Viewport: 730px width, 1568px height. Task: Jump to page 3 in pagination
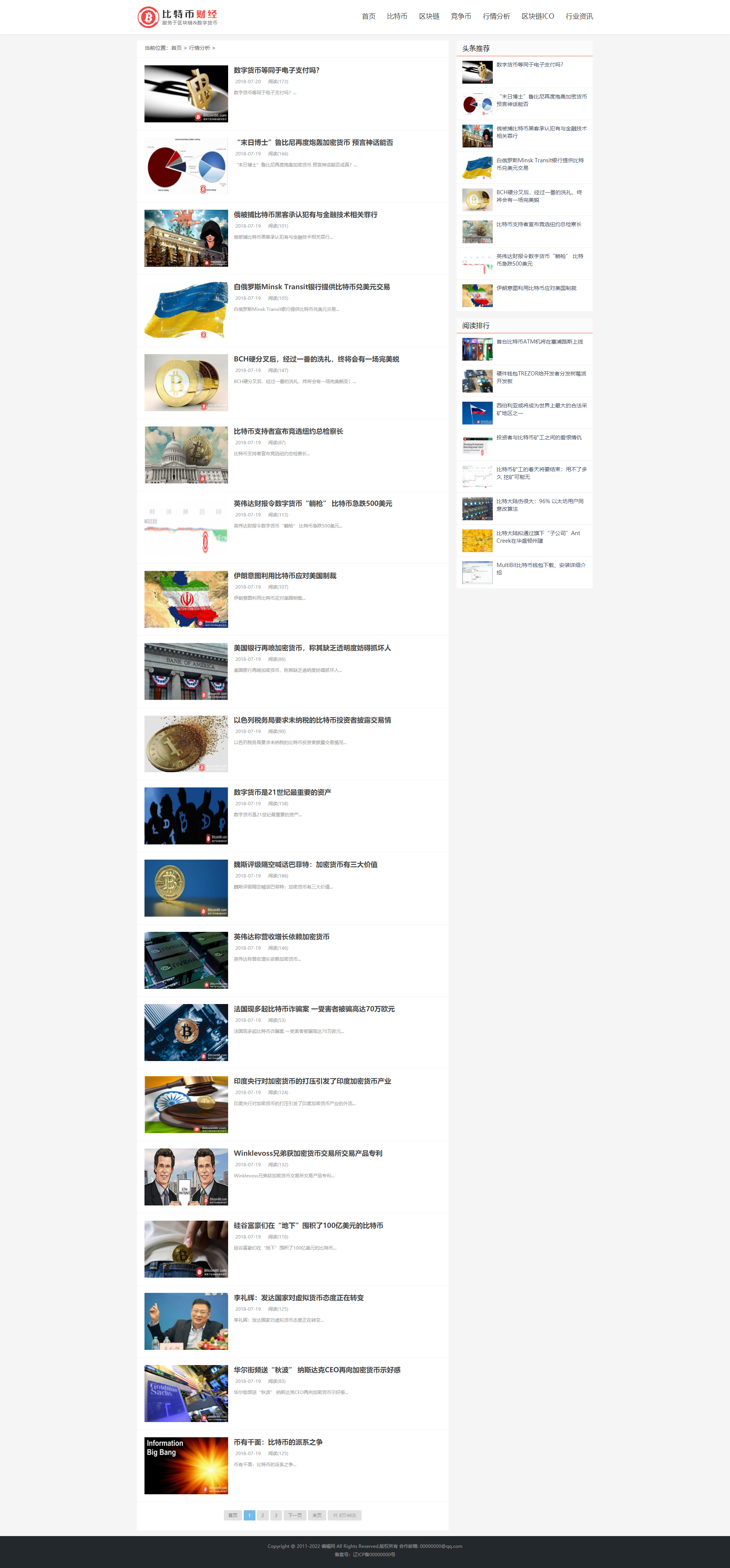point(276,1515)
